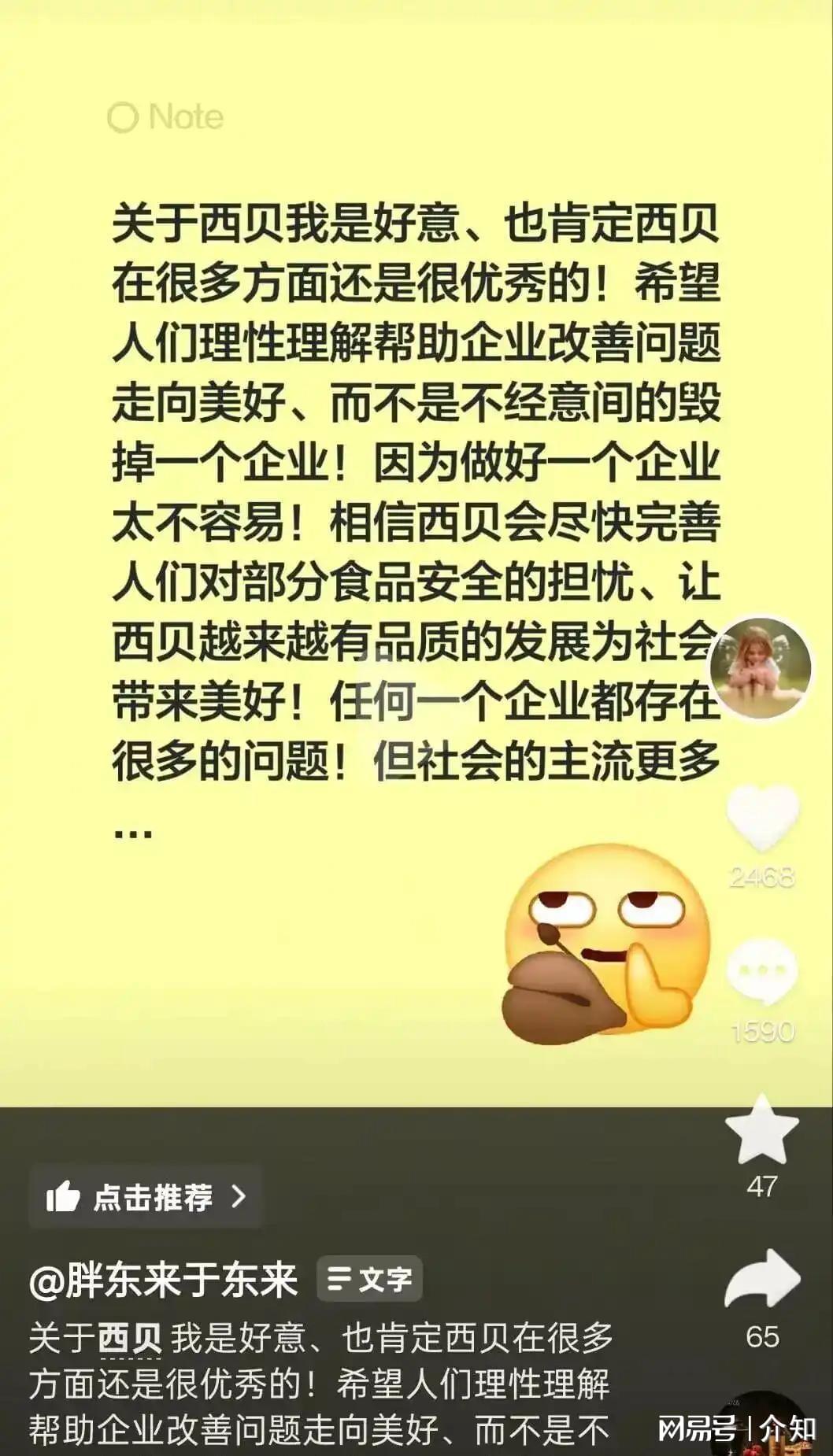Open the comments bubble
This screenshot has width=833, height=1456.
pos(761,972)
